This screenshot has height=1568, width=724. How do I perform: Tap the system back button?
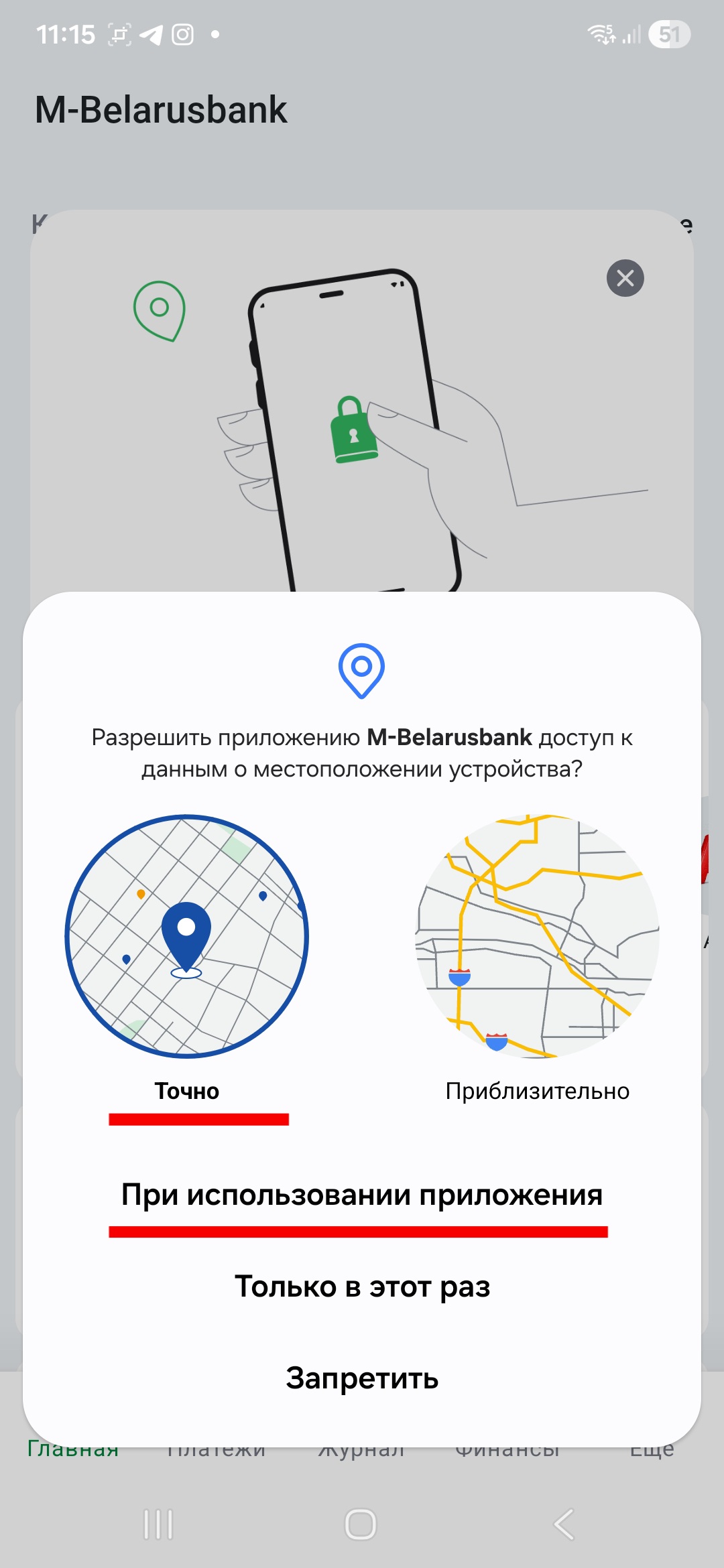(x=564, y=1524)
